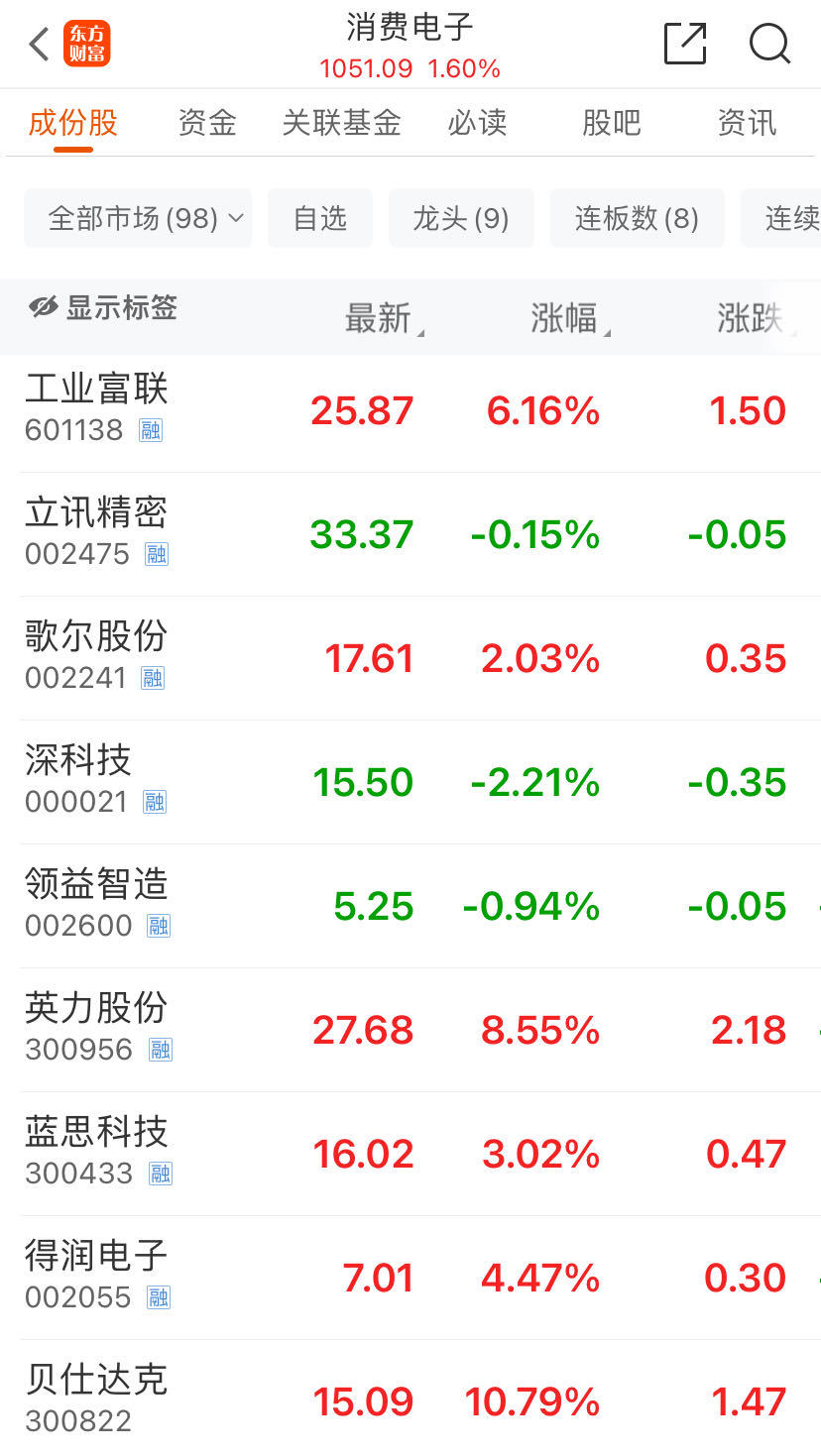Expand the 全部市场(98) market dropdown

tap(138, 218)
